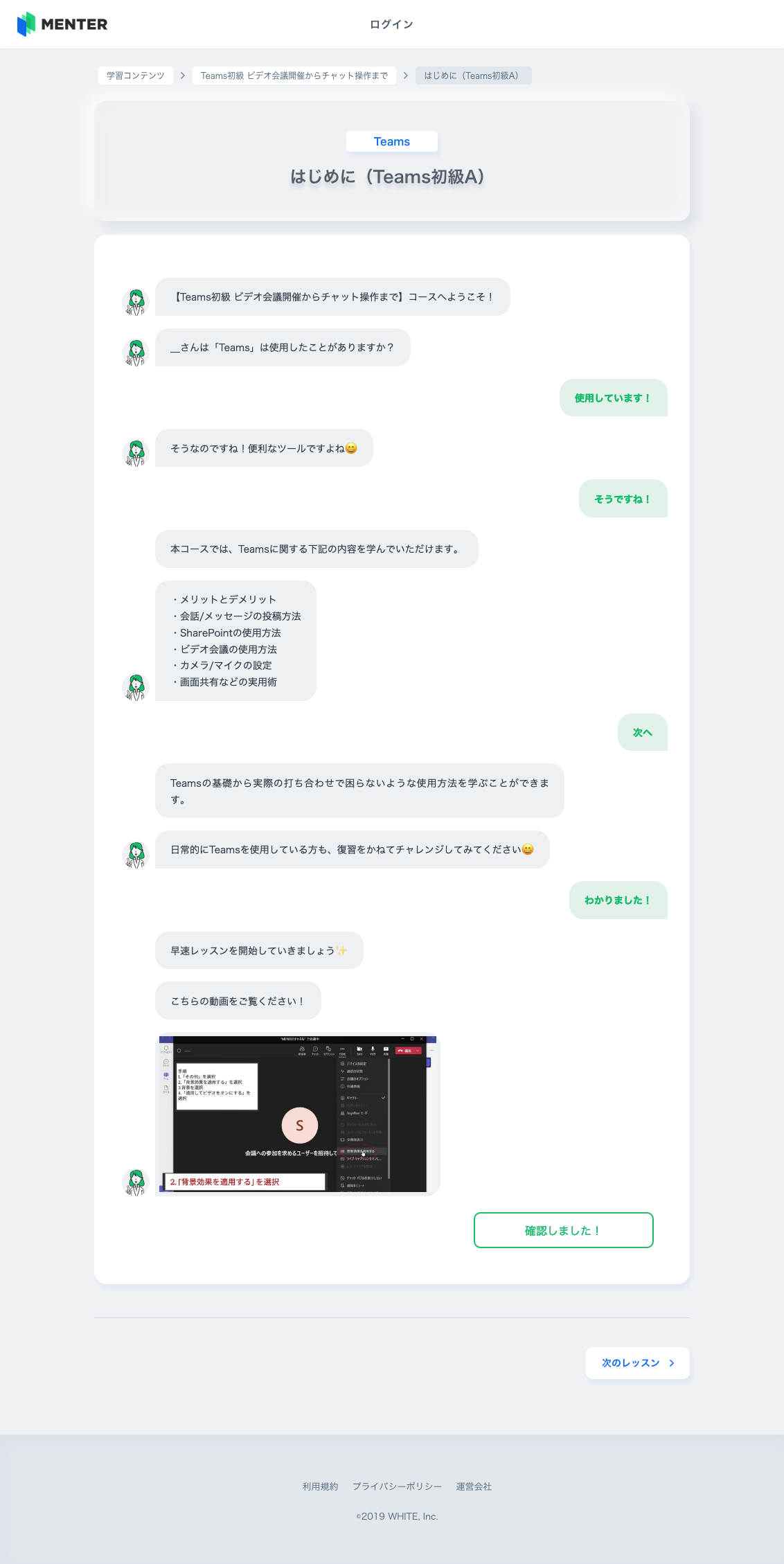Screen dimensions: 784x1564
Task: Go to 次のレッスン
Action: [637, 1362]
